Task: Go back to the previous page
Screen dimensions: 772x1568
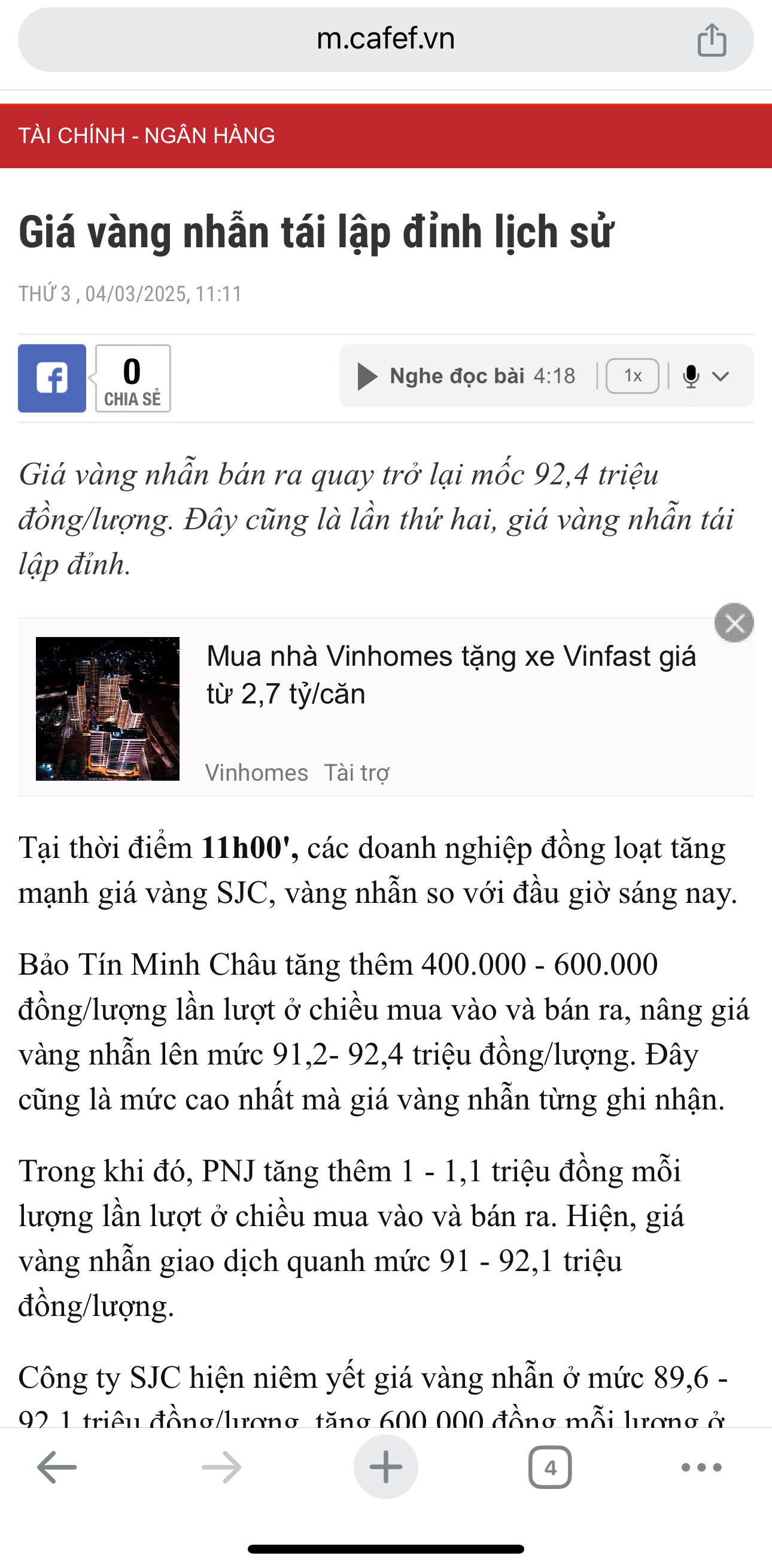Action: tap(57, 1467)
